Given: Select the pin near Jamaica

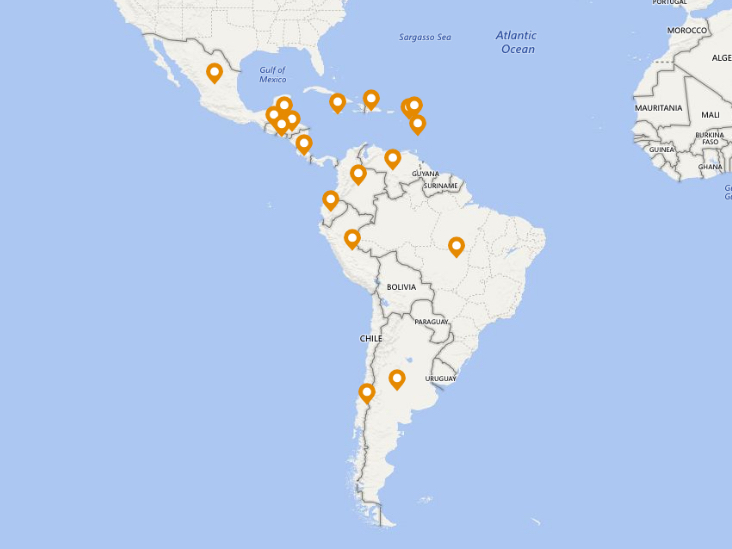Looking at the screenshot, I should 338,102.
